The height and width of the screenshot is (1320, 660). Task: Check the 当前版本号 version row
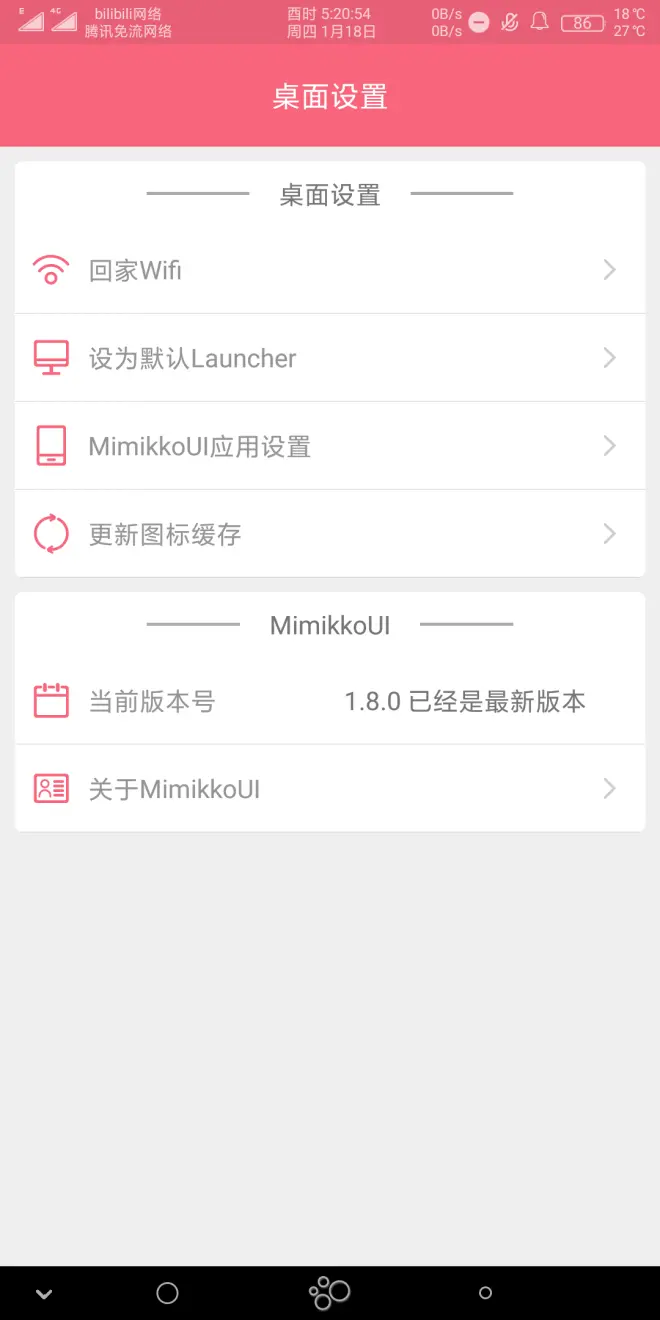tap(330, 701)
